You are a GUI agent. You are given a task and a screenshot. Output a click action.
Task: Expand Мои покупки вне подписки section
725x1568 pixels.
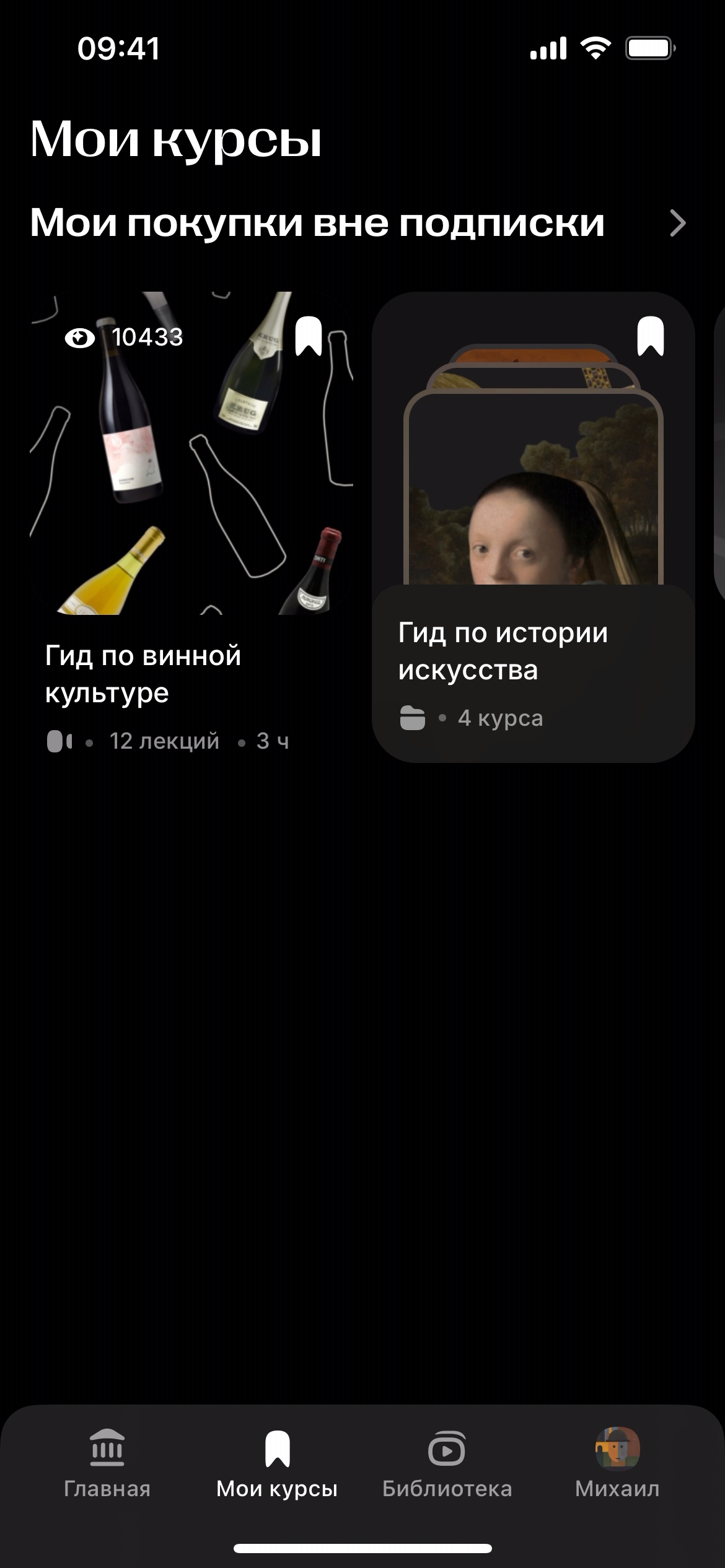click(x=677, y=223)
